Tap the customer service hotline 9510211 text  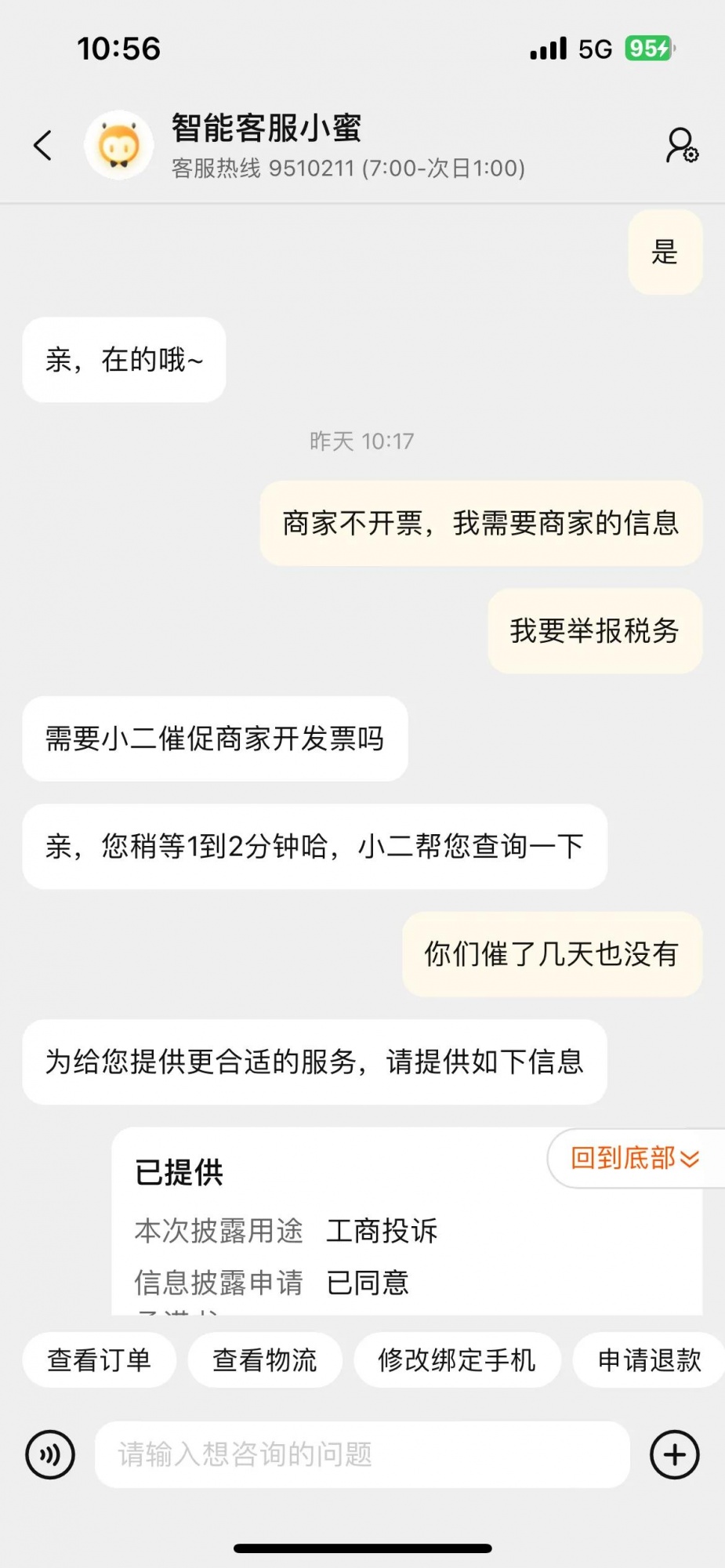[x=348, y=168]
